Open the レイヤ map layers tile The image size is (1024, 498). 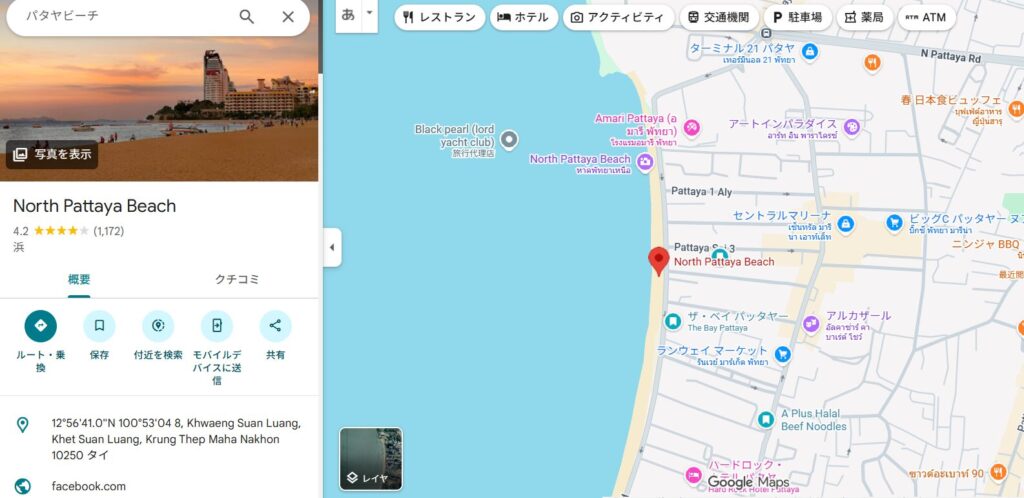click(371, 459)
